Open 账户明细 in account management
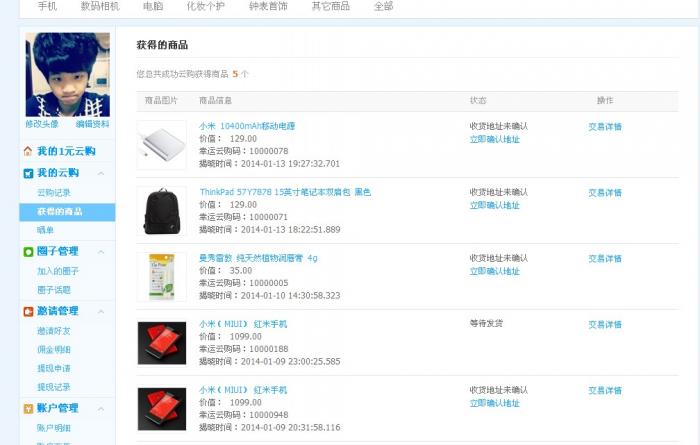The height and width of the screenshot is (445, 700). pyautogui.click(x=54, y=427)
